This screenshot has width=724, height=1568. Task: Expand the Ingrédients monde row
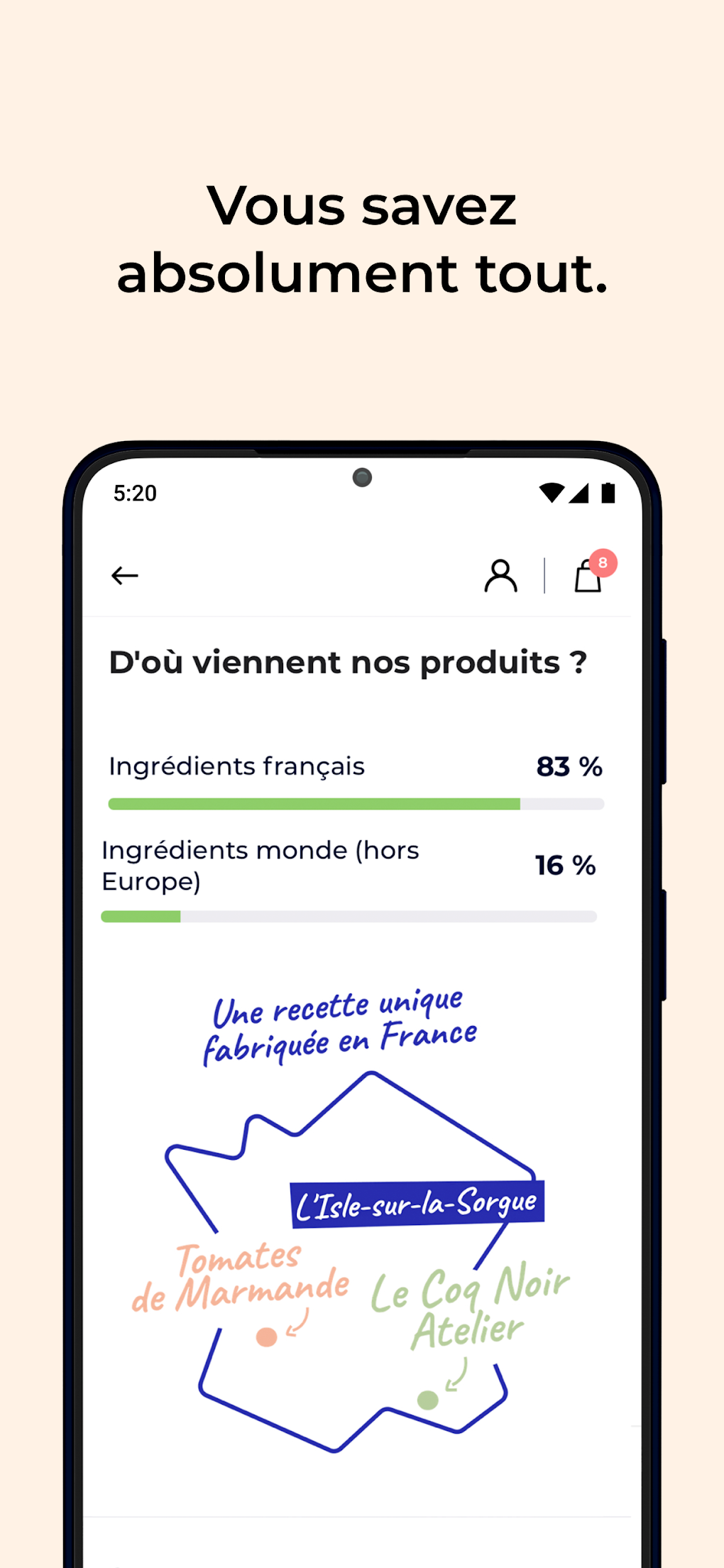(x=348, y=866)
